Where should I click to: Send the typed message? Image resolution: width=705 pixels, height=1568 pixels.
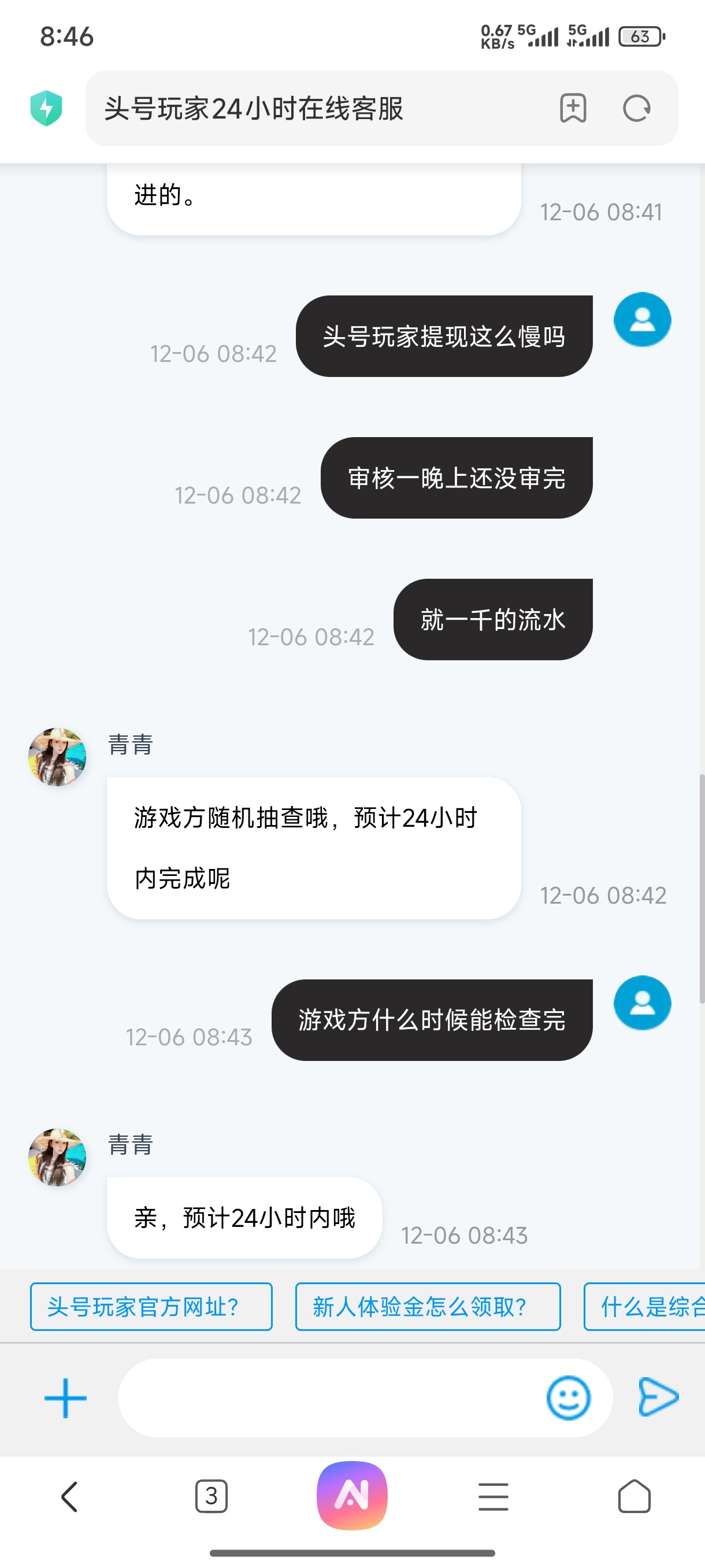(658, 1397)
